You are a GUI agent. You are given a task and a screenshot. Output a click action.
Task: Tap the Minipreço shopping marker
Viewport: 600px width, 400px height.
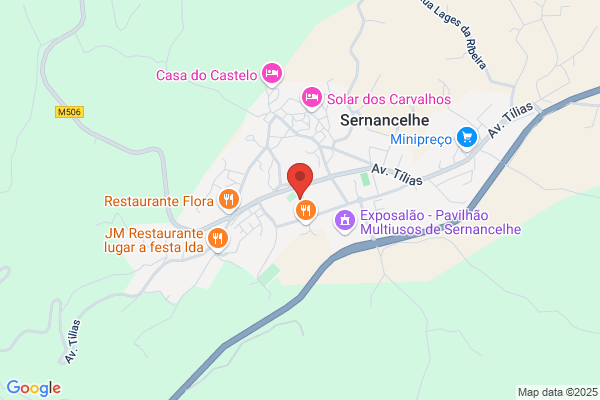[x=467, y=137]
